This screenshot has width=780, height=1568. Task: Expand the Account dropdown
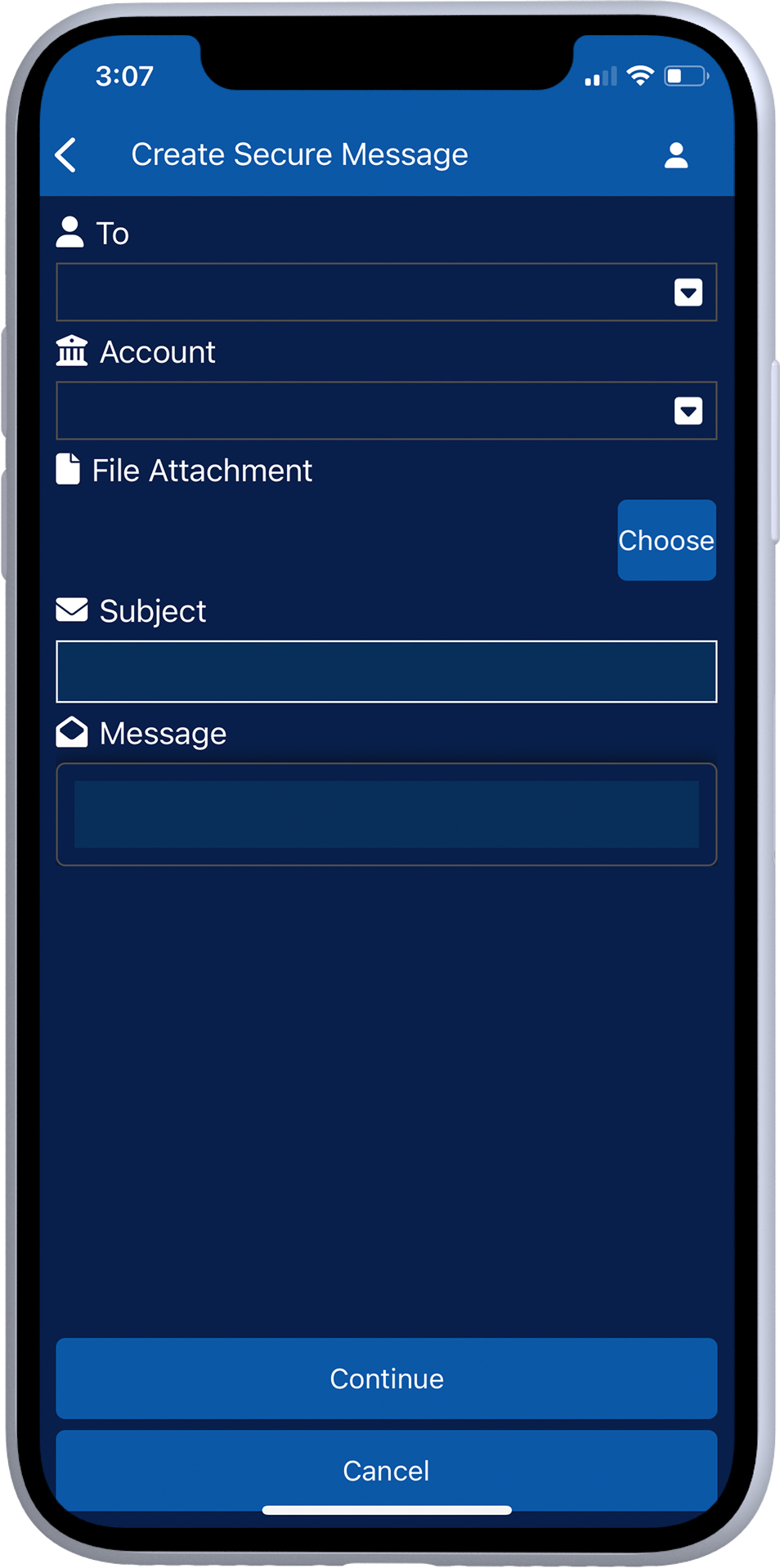pos(386,410)
